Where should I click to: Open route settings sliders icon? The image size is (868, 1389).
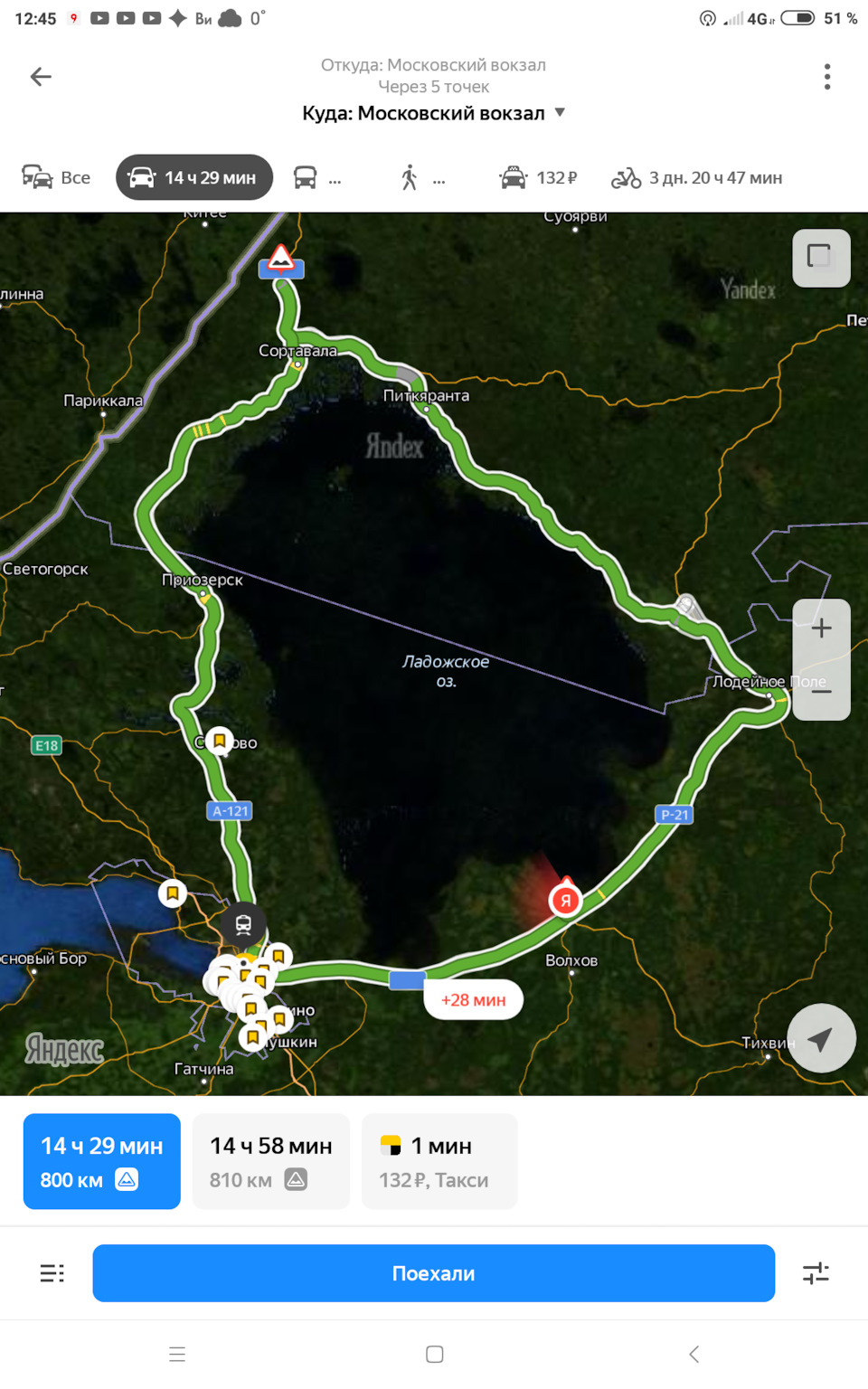[816, 1273]
